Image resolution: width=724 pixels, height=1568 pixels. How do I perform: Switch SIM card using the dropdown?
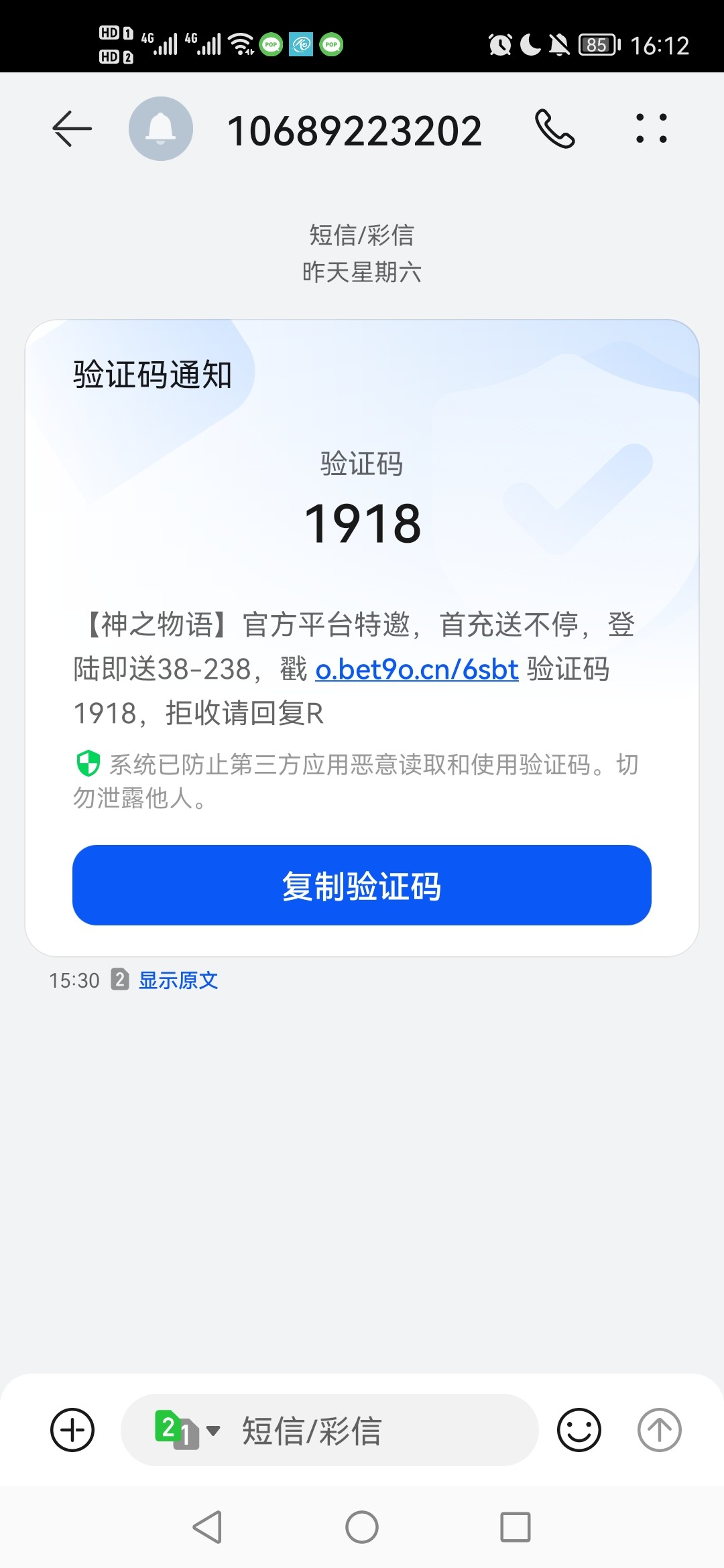pyautogui.click(x=187, y=1430)
